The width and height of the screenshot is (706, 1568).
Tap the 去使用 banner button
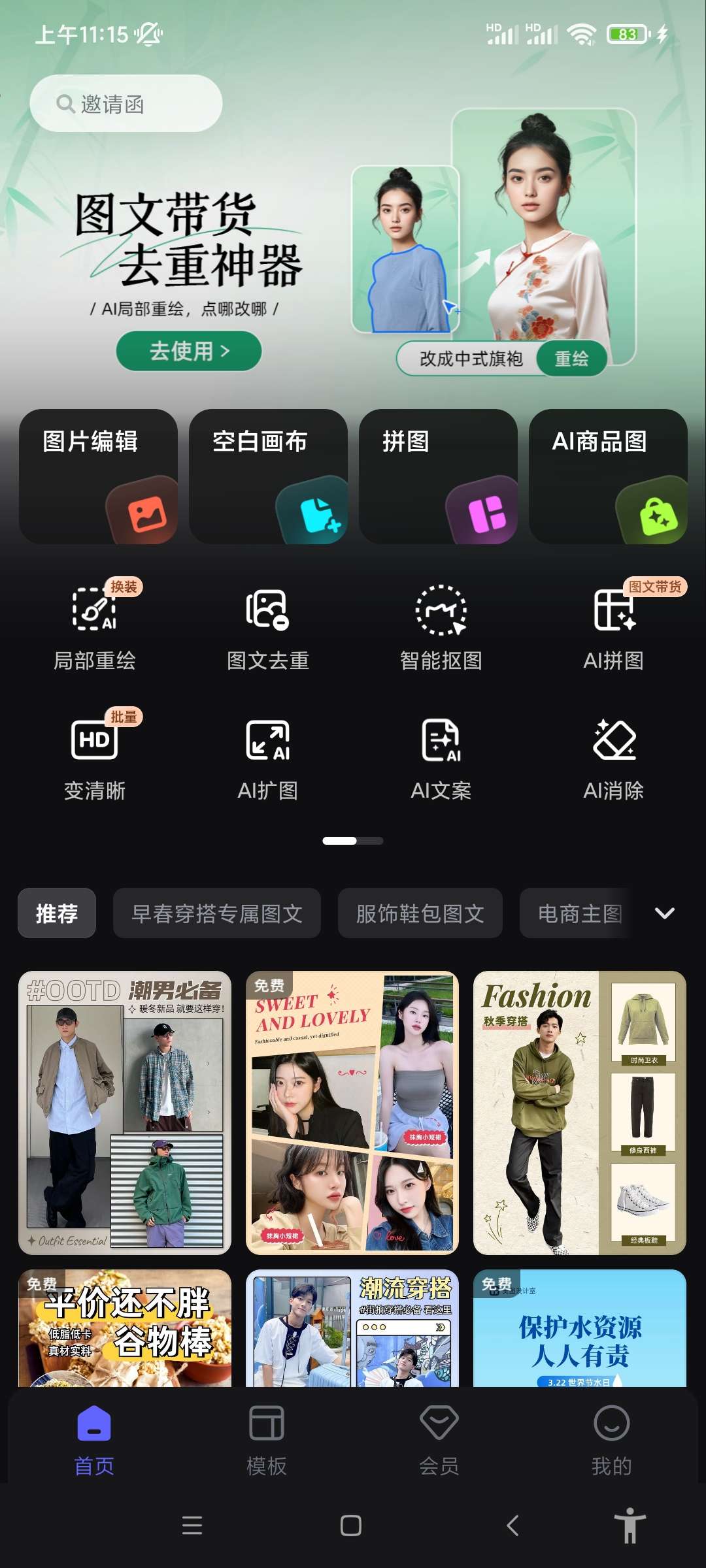[x=189, y=351]
